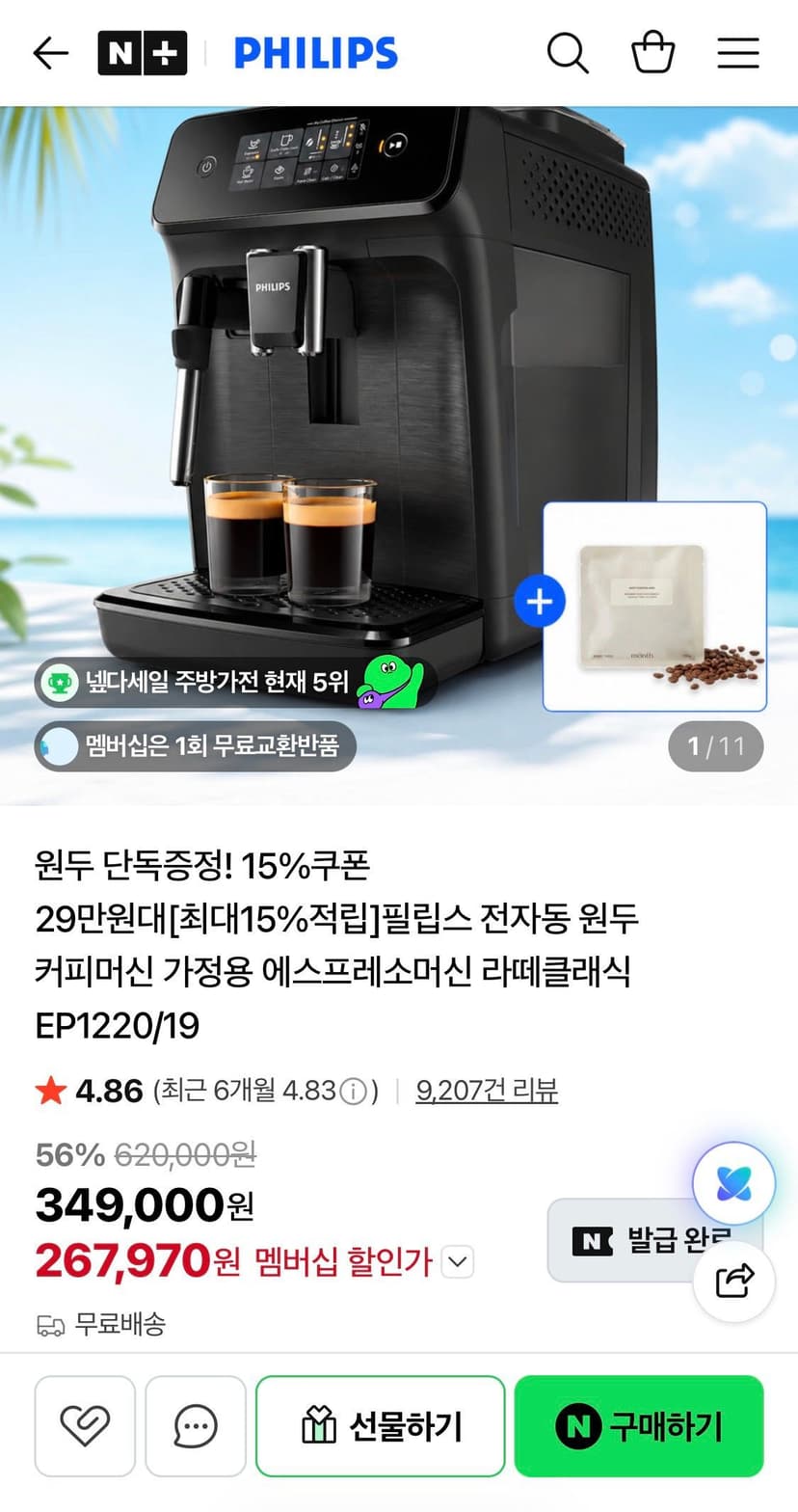Image resolution: width=798 pixels, height=1512 pixels.
Task: Open the 넾다세일 주방가전 ranking badge
Action: (x=235, y=684)
